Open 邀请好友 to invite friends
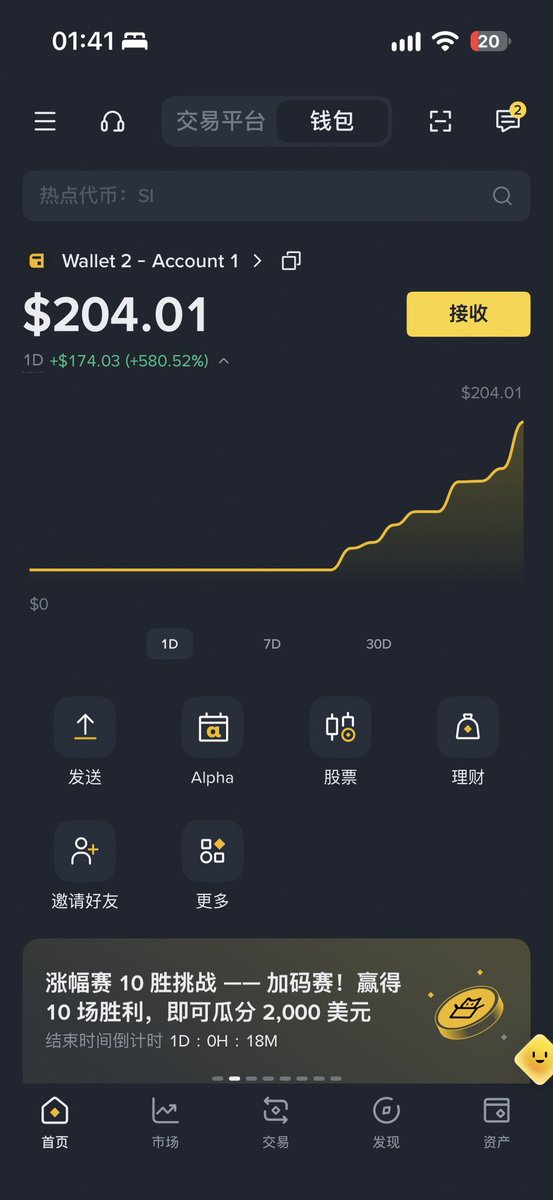This screenshot has width=553, height=1200. pos(85,865)
